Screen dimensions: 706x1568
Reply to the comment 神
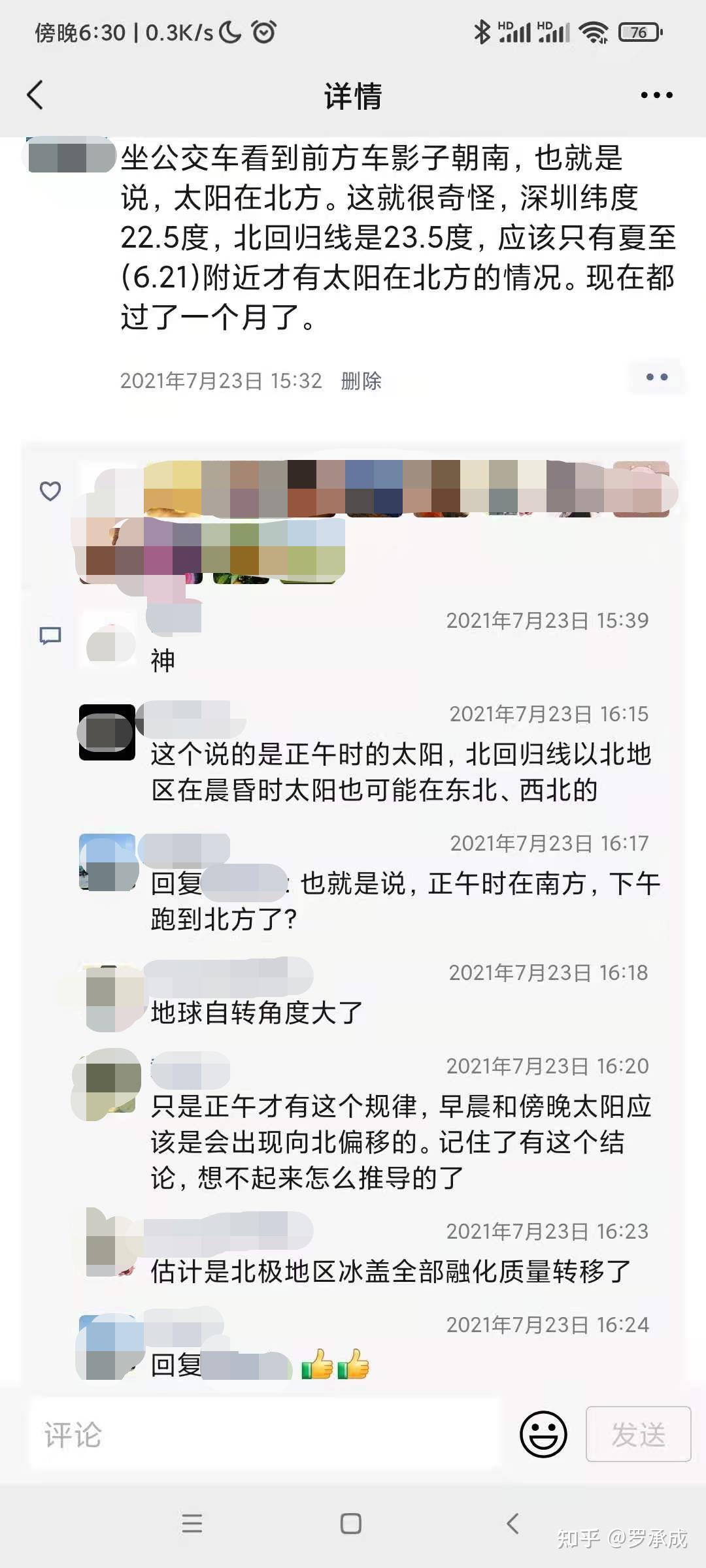click(x=163, y=661)
